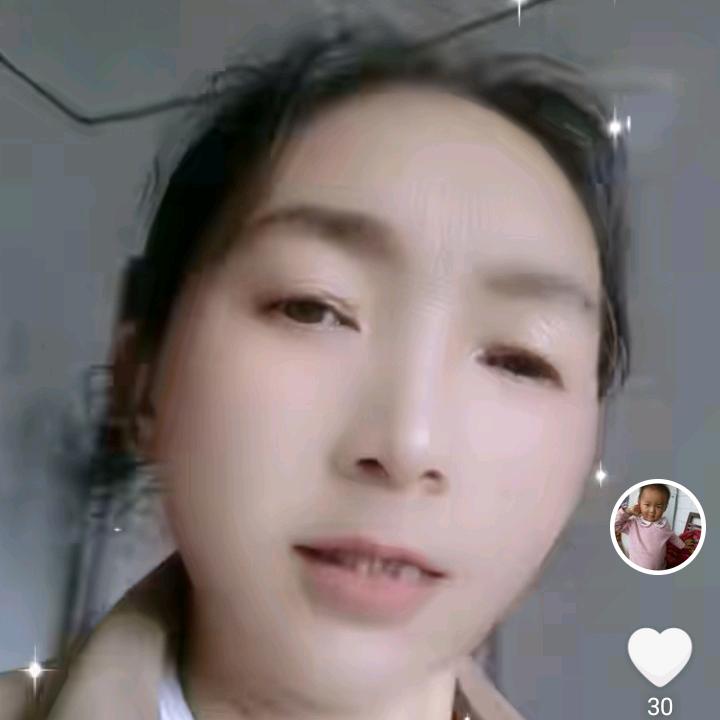Image resolution: width=720 pixels, height=720 pixels.
Task: Like the video with the heart icon
Action: tap(659, 656)
